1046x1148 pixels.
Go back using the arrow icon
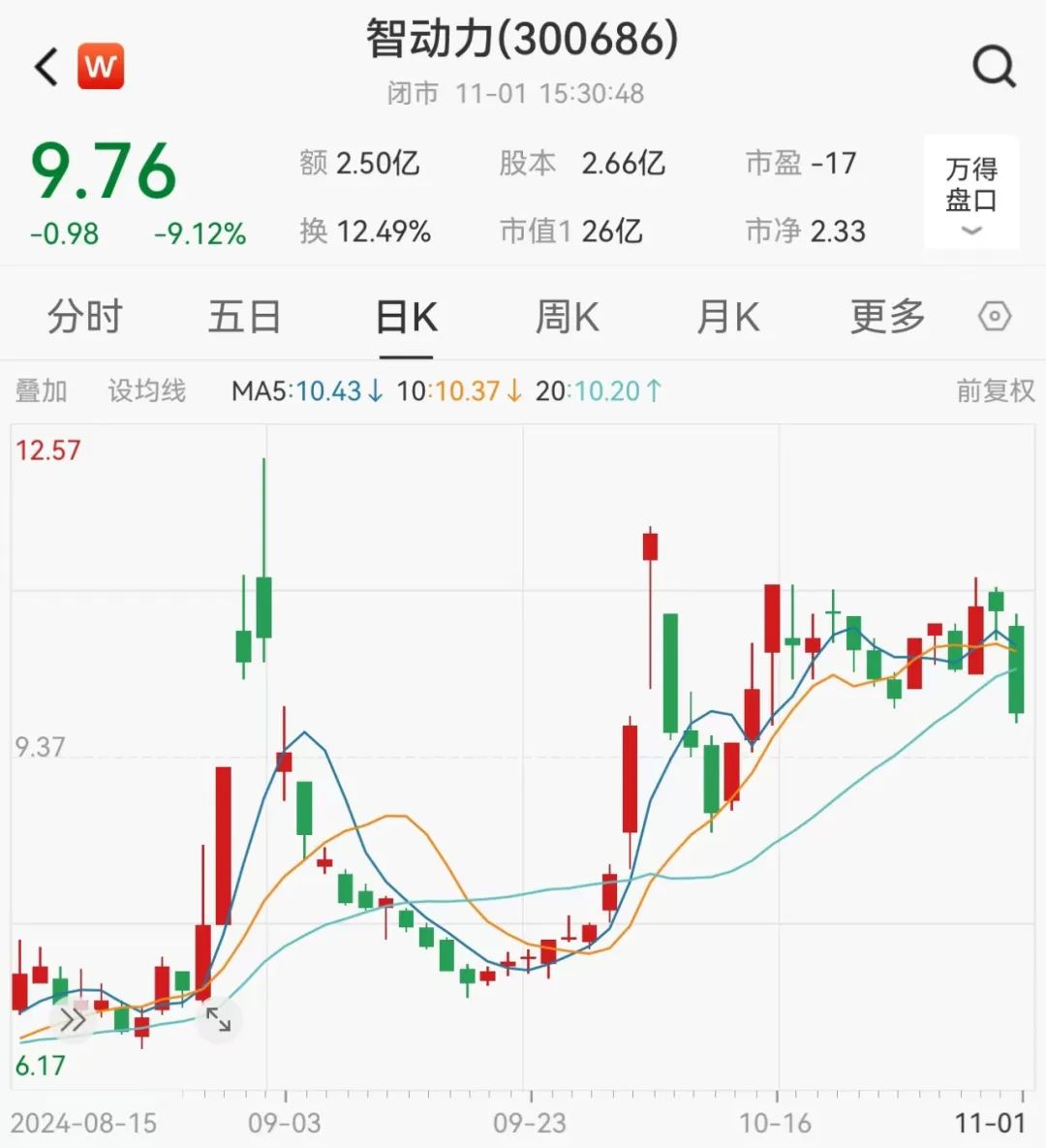[x=46, y=68]
